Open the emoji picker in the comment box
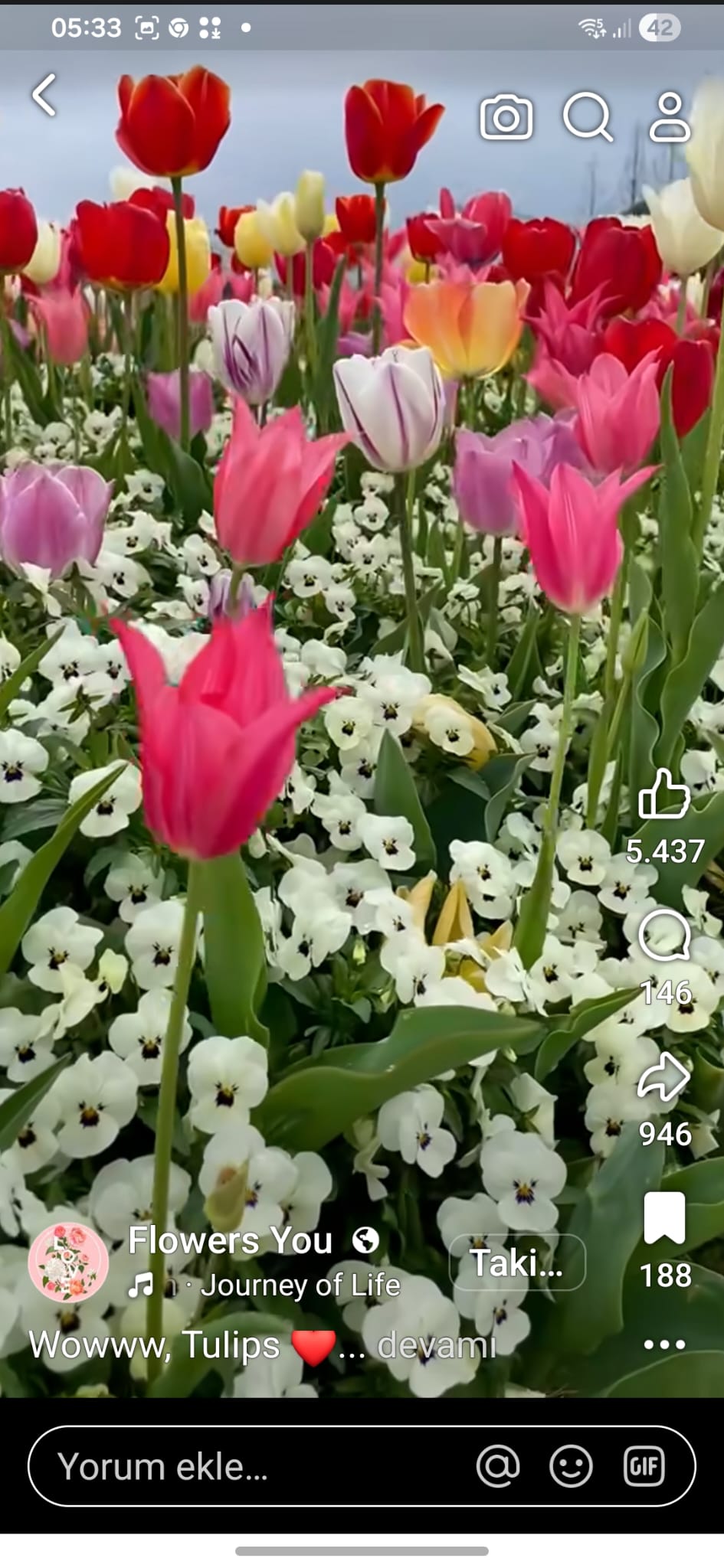 pos(571,1467)
